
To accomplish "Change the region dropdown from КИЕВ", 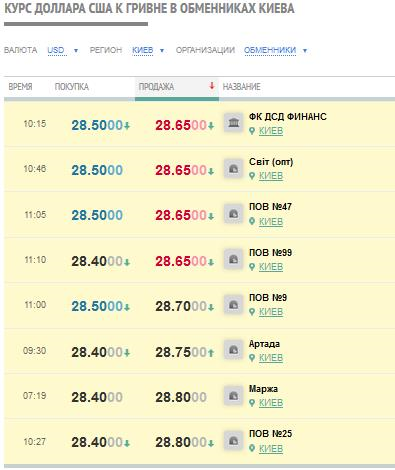I will click(148, 50).
